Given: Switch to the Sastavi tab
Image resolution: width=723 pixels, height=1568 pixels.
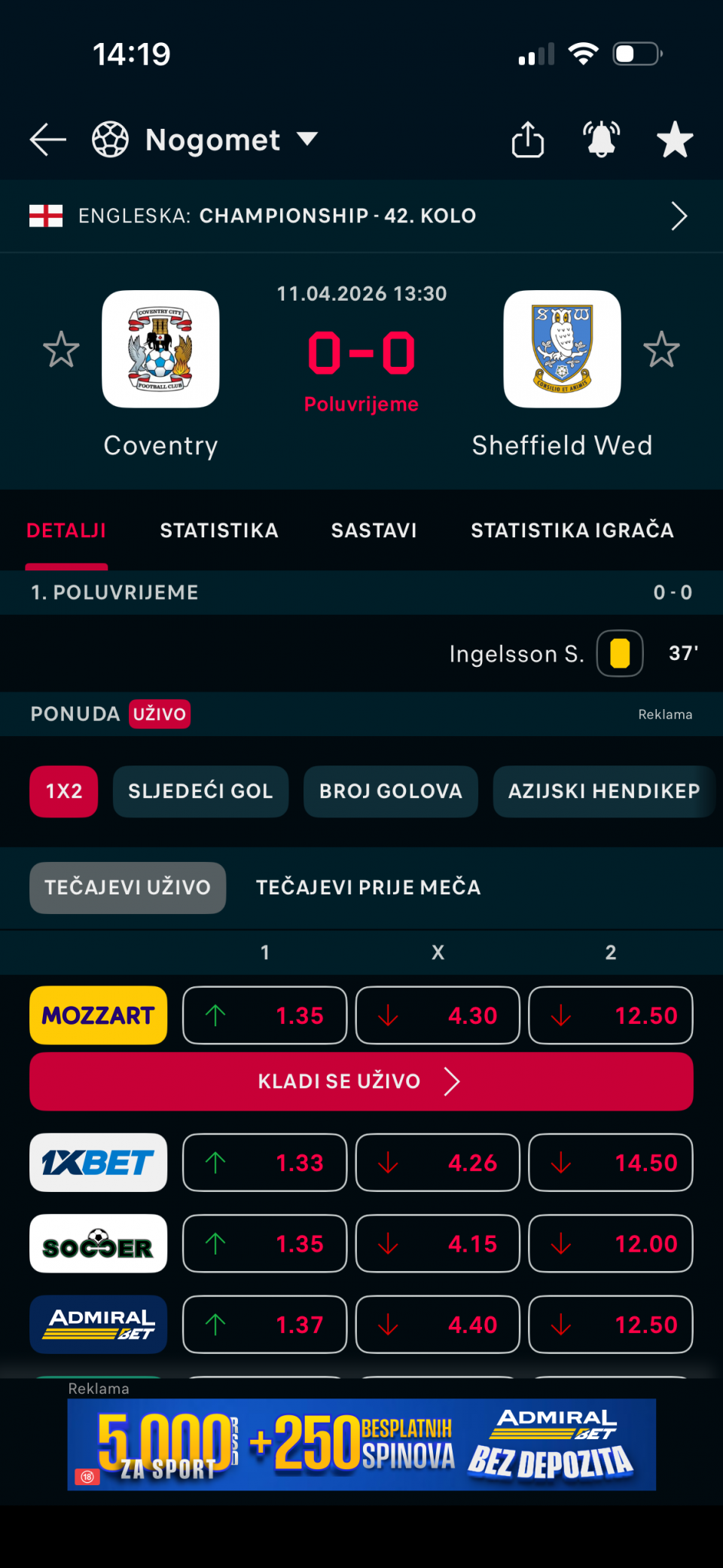Looking at the screenshot, I should [x=374, y=530].
